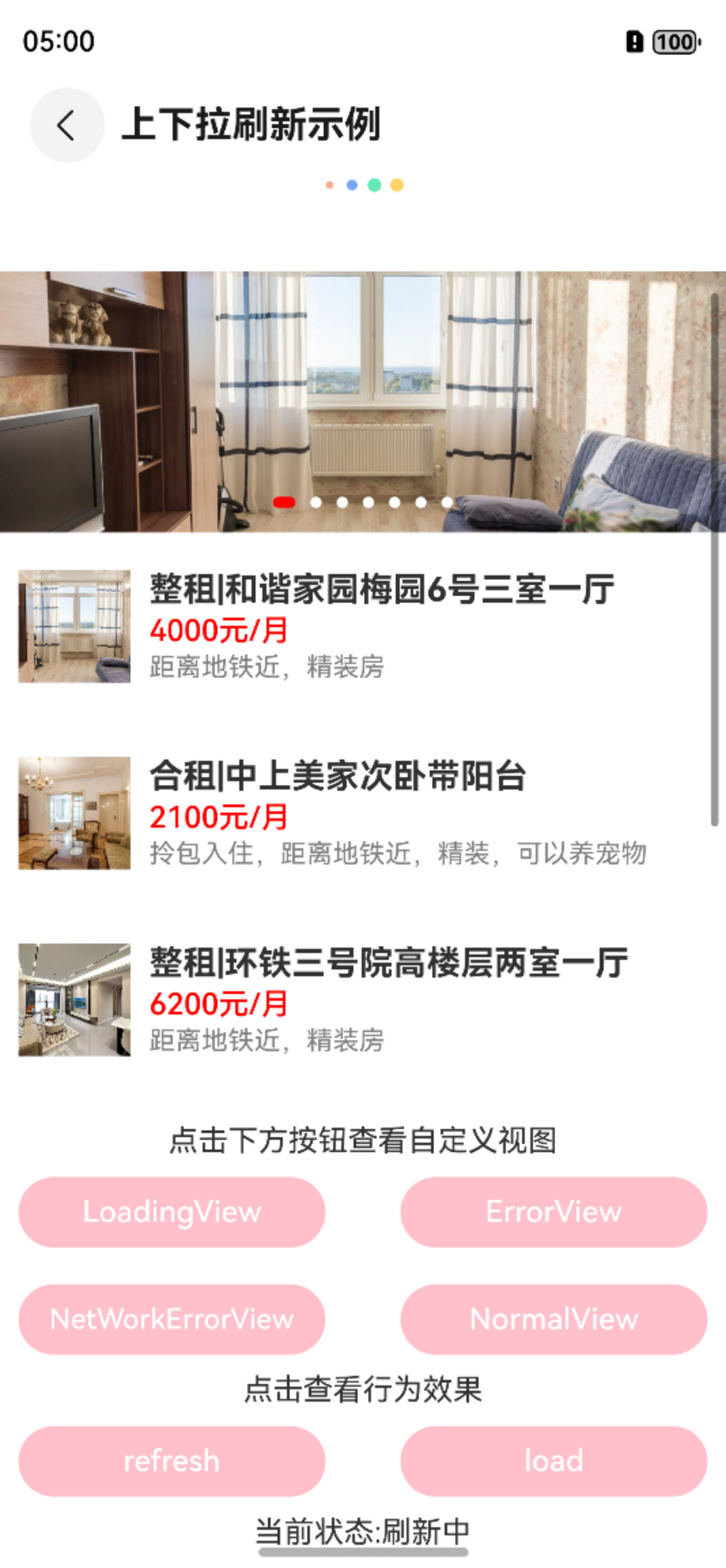Show the ErrorView custom view
The width and height of the screenshot is (726, 1568).
click(554, 1212)
